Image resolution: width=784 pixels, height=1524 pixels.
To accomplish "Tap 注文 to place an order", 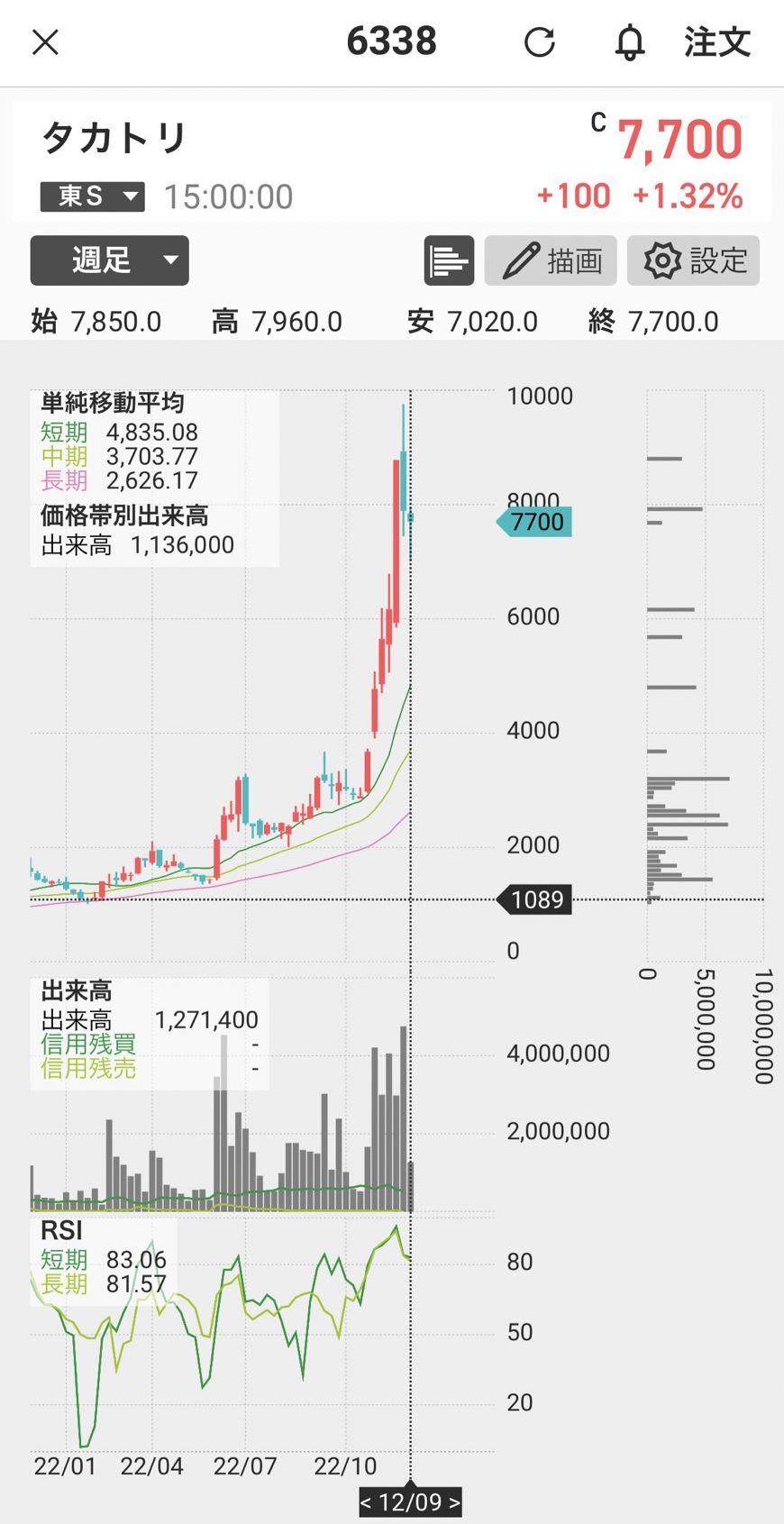I will [717, 42].
